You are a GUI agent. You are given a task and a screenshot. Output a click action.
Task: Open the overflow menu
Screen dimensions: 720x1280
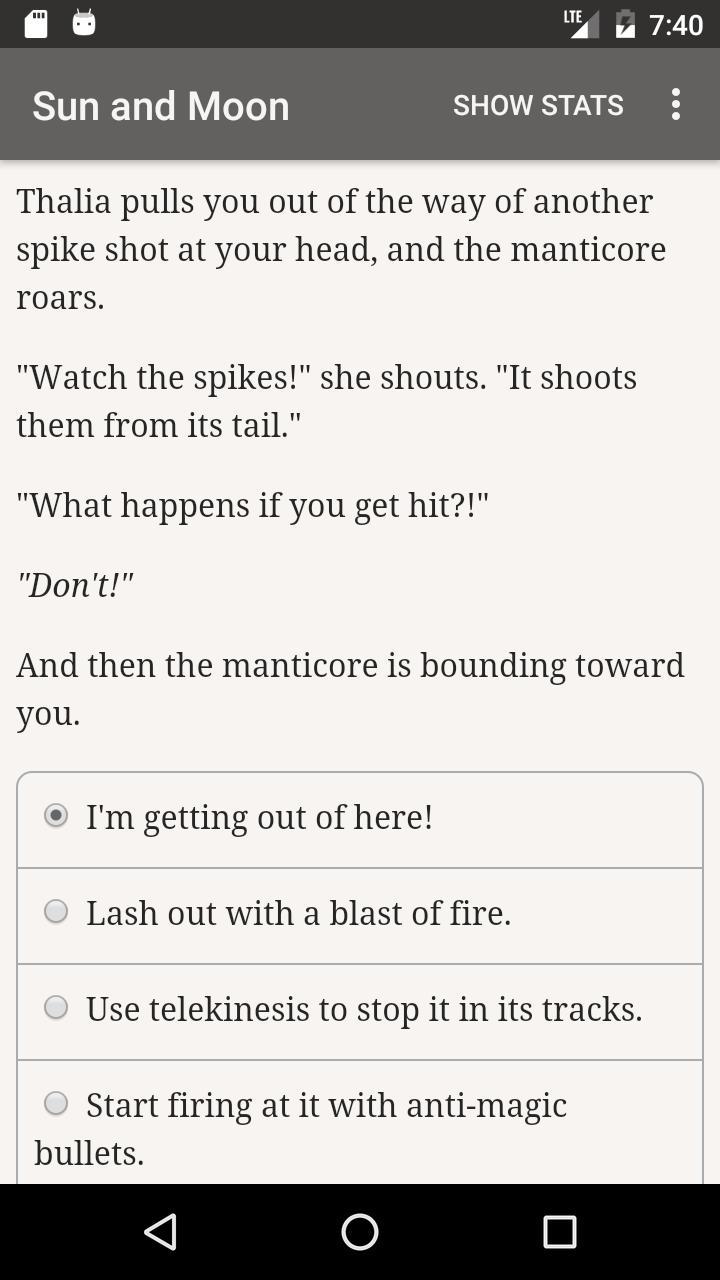(x=676, y=105)
